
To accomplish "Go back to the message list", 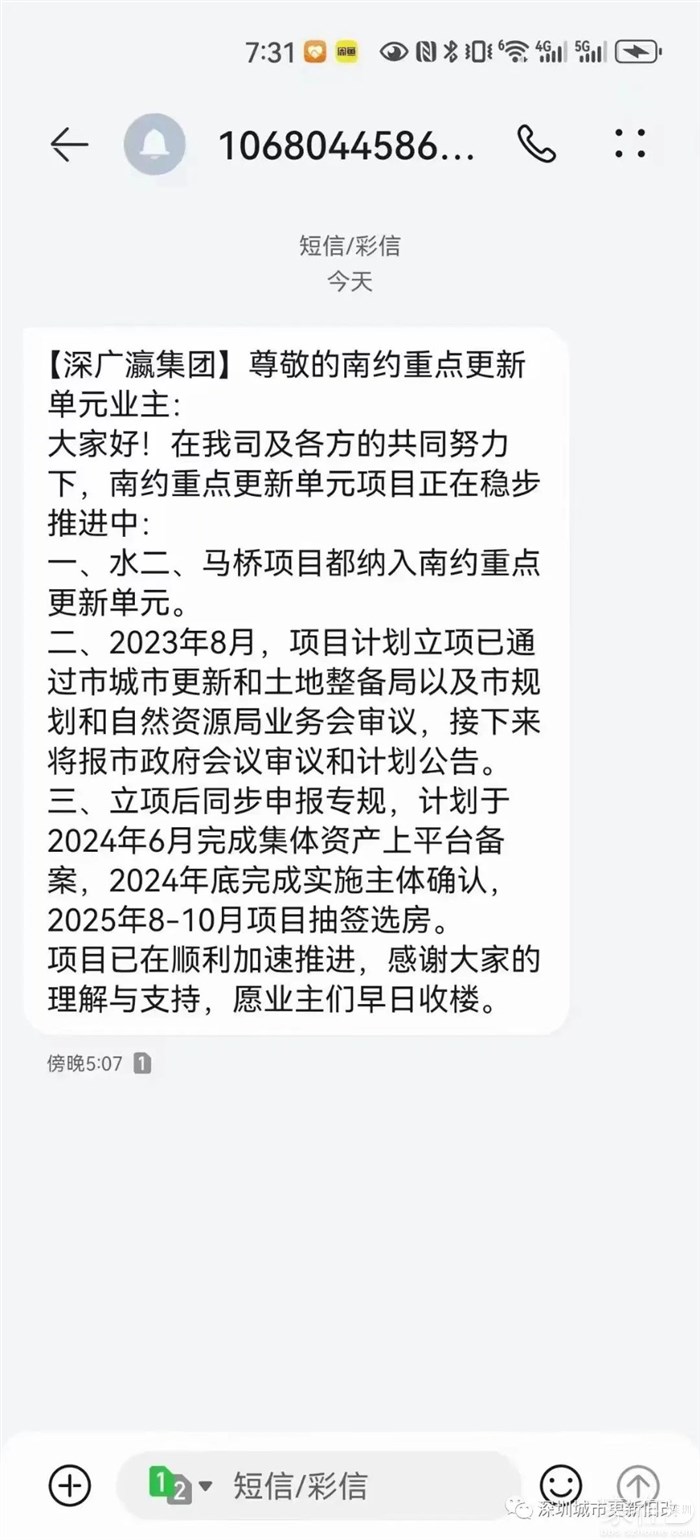I will pyautogui.click(x=69, y=146).
